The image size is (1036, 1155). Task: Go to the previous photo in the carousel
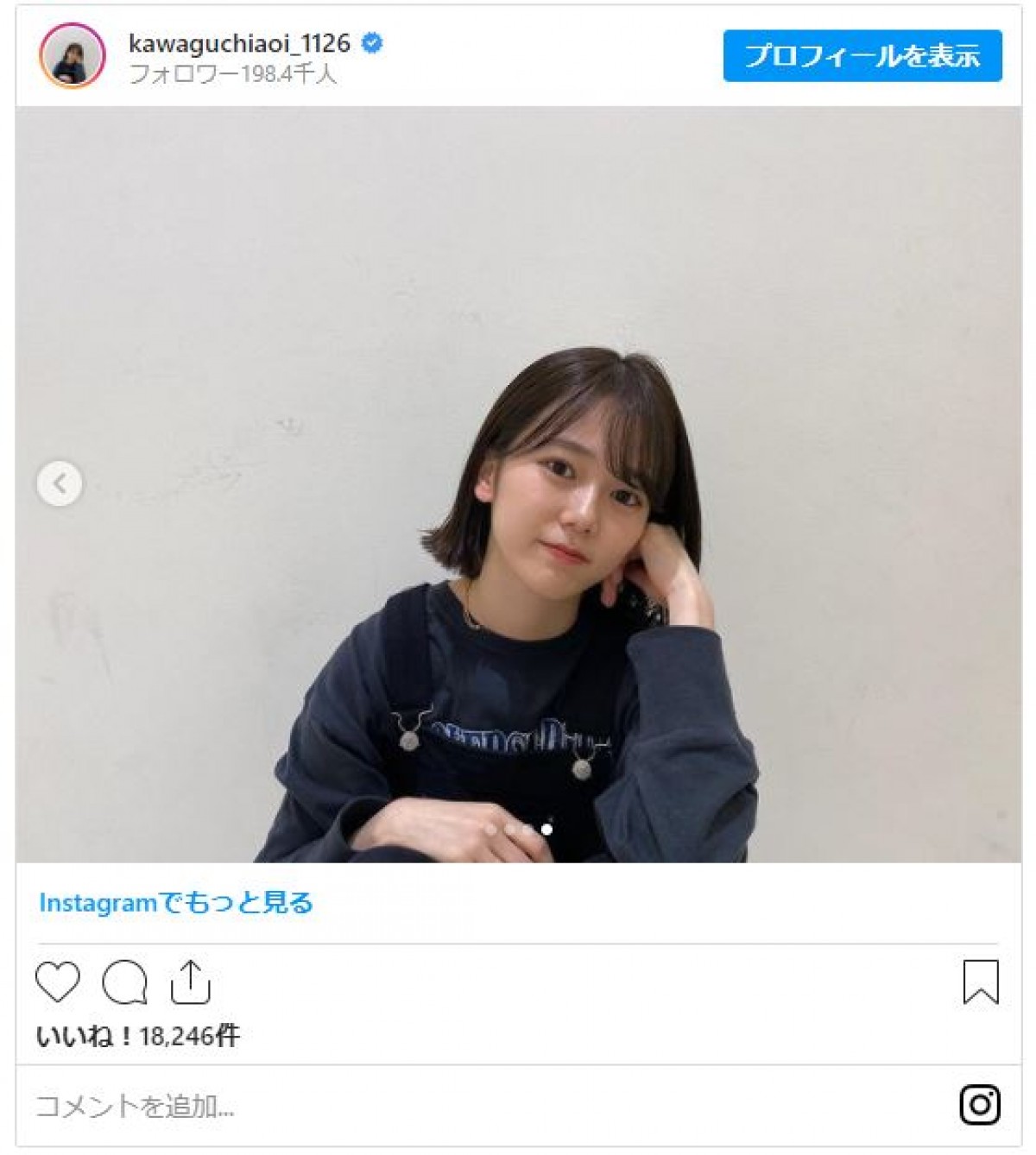[x=60, y=483]
